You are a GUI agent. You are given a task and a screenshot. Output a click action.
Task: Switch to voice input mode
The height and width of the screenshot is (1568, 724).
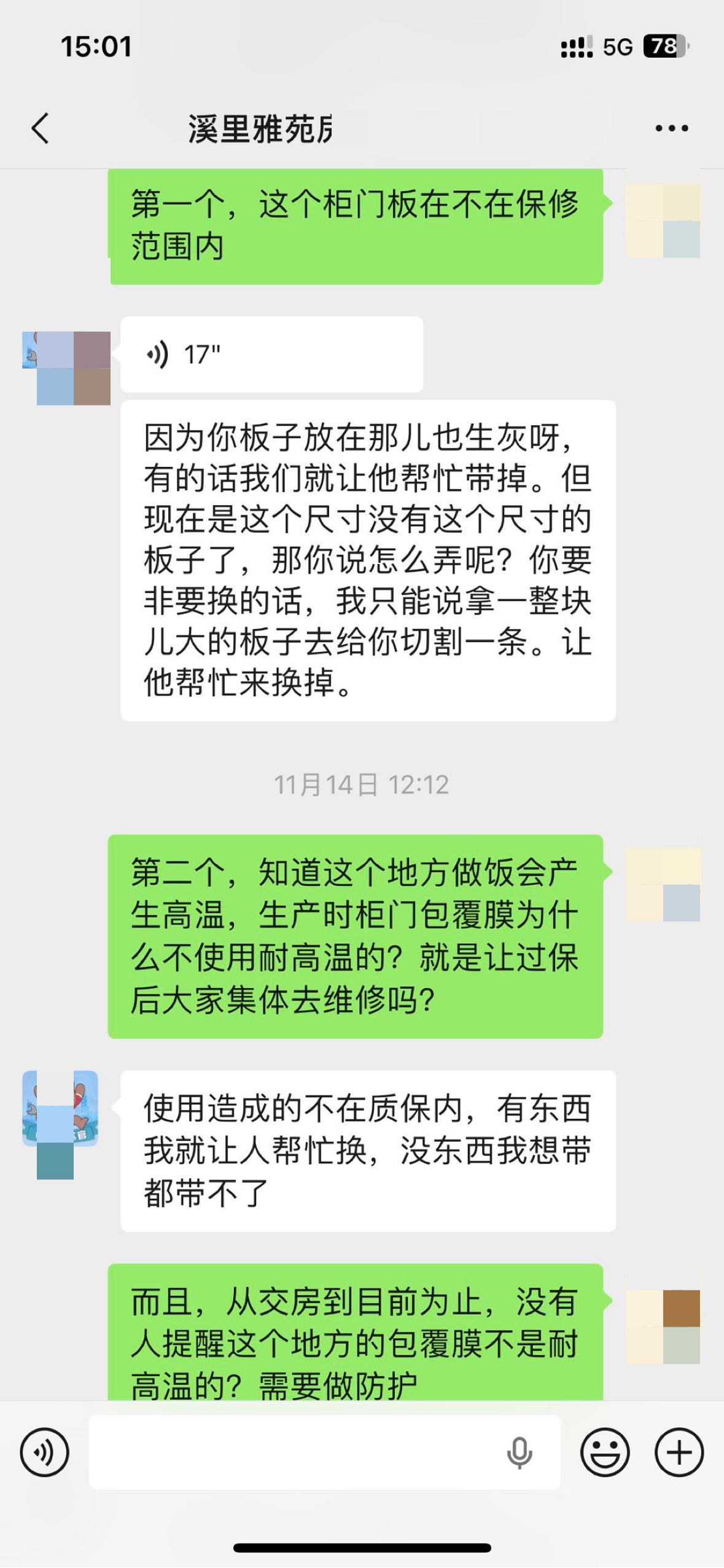click(45, 1452)
